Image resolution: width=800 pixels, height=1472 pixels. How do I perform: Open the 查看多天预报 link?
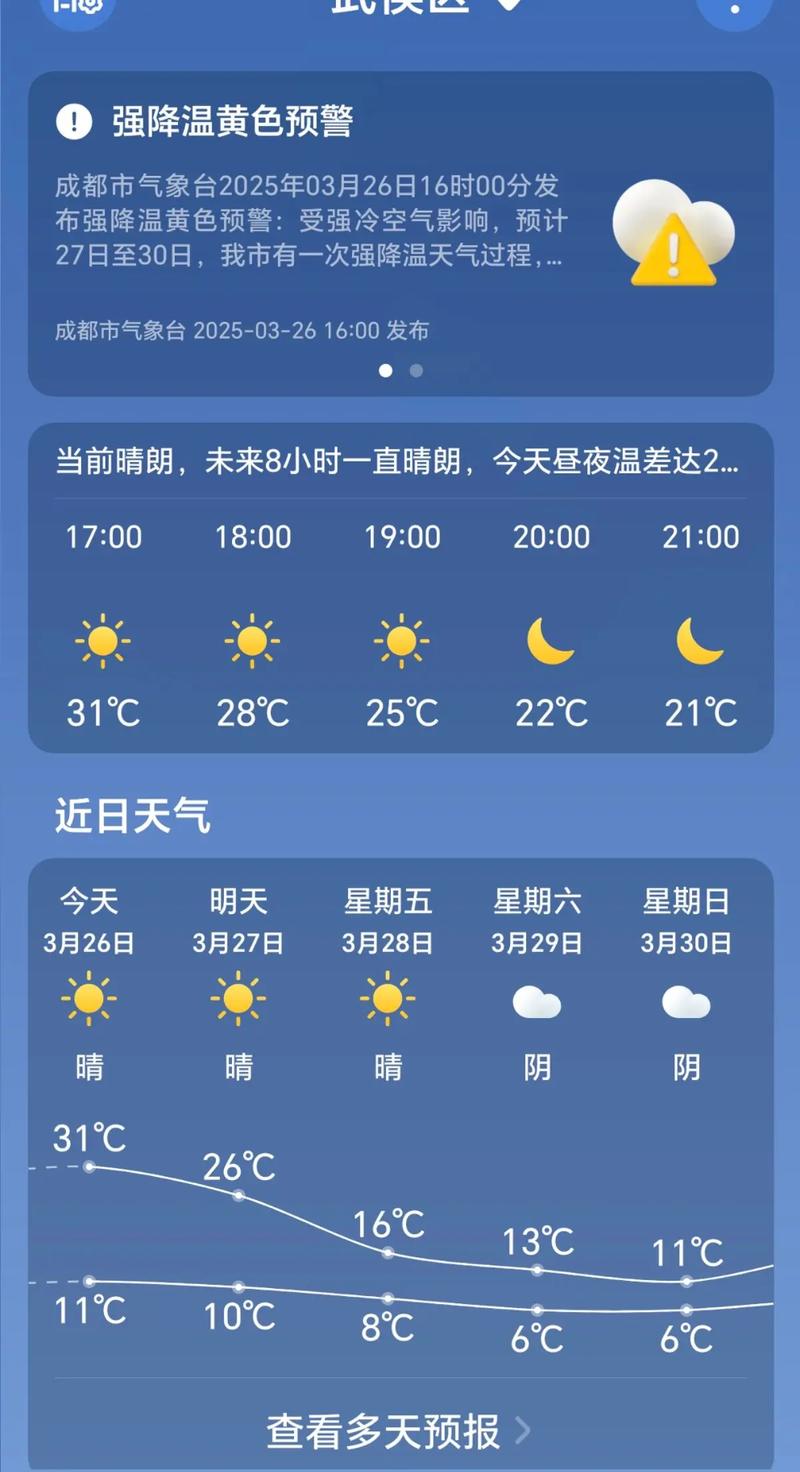[380, 1434]
